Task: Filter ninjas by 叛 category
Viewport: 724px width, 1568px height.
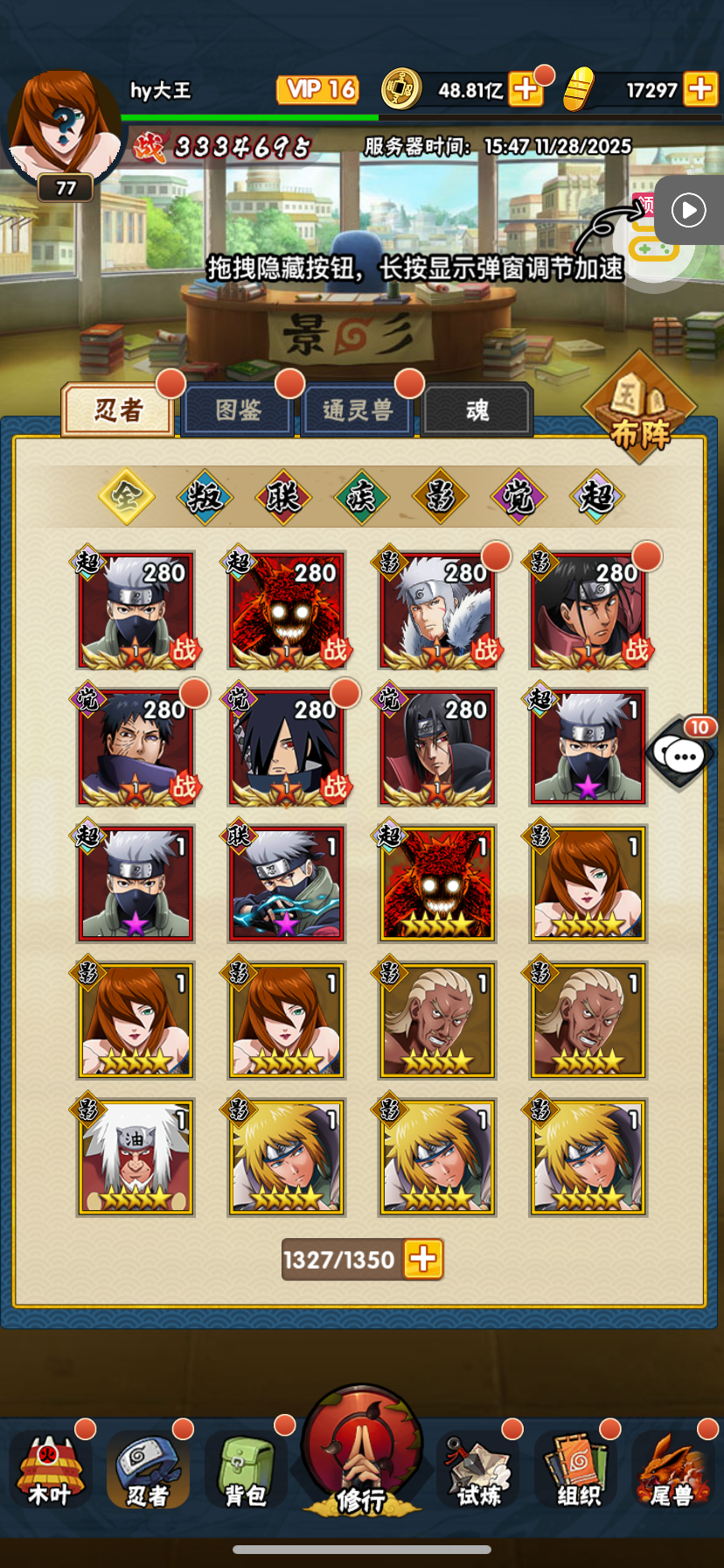Action: click(x=205, y=497)
